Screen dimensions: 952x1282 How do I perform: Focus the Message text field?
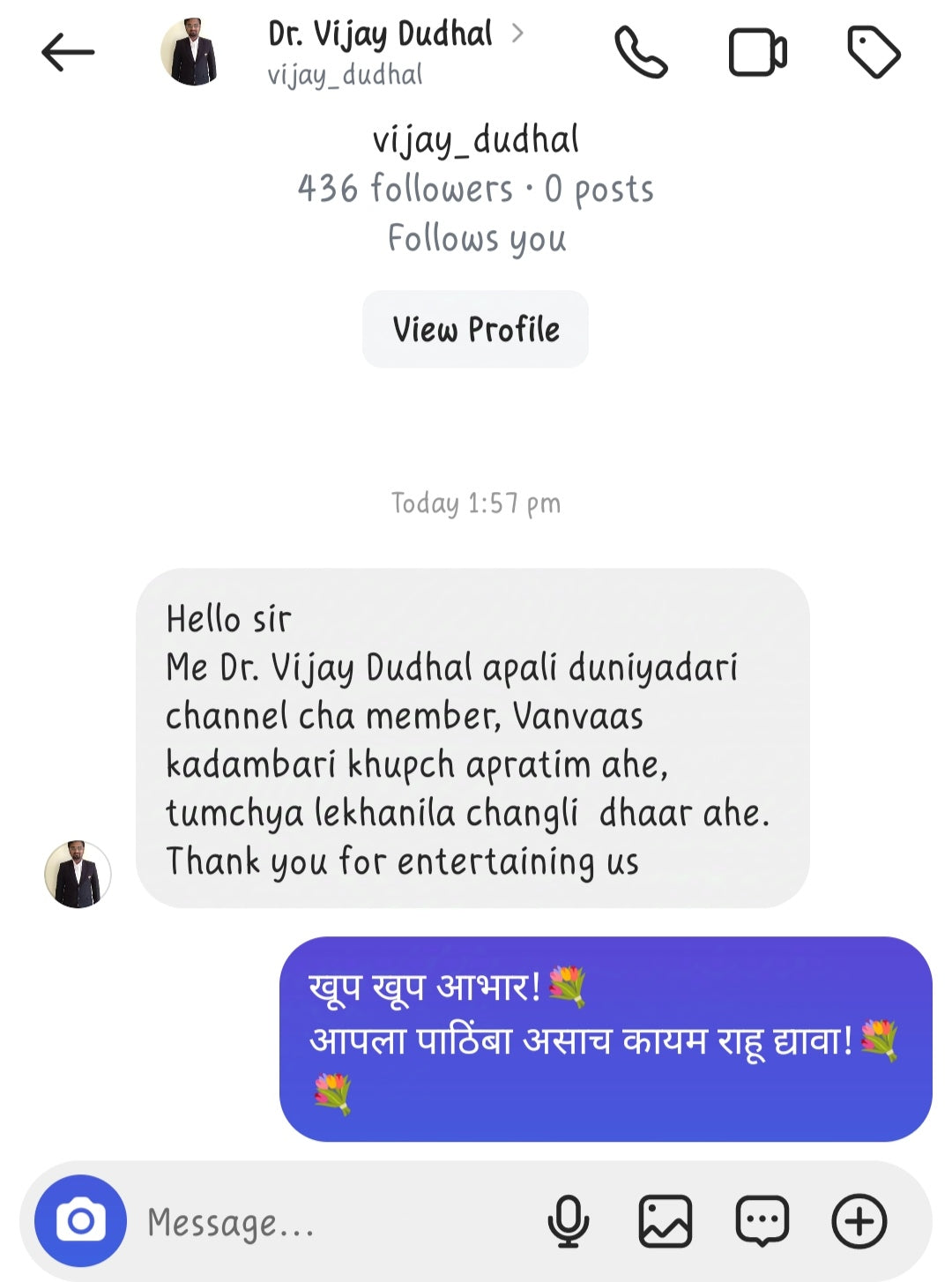tap(335, 1223)
